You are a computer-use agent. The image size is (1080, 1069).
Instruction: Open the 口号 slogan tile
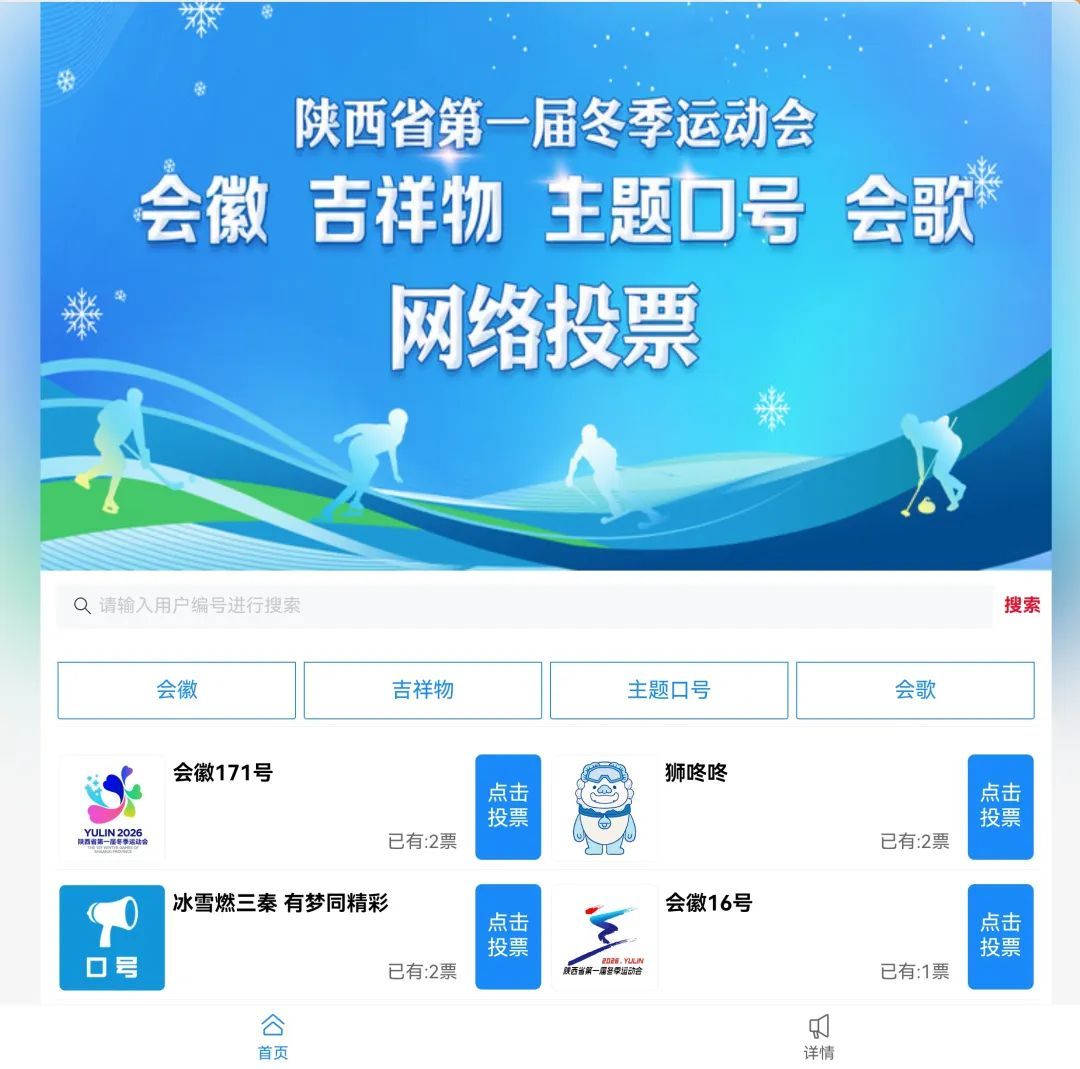(x=112, y=937)
